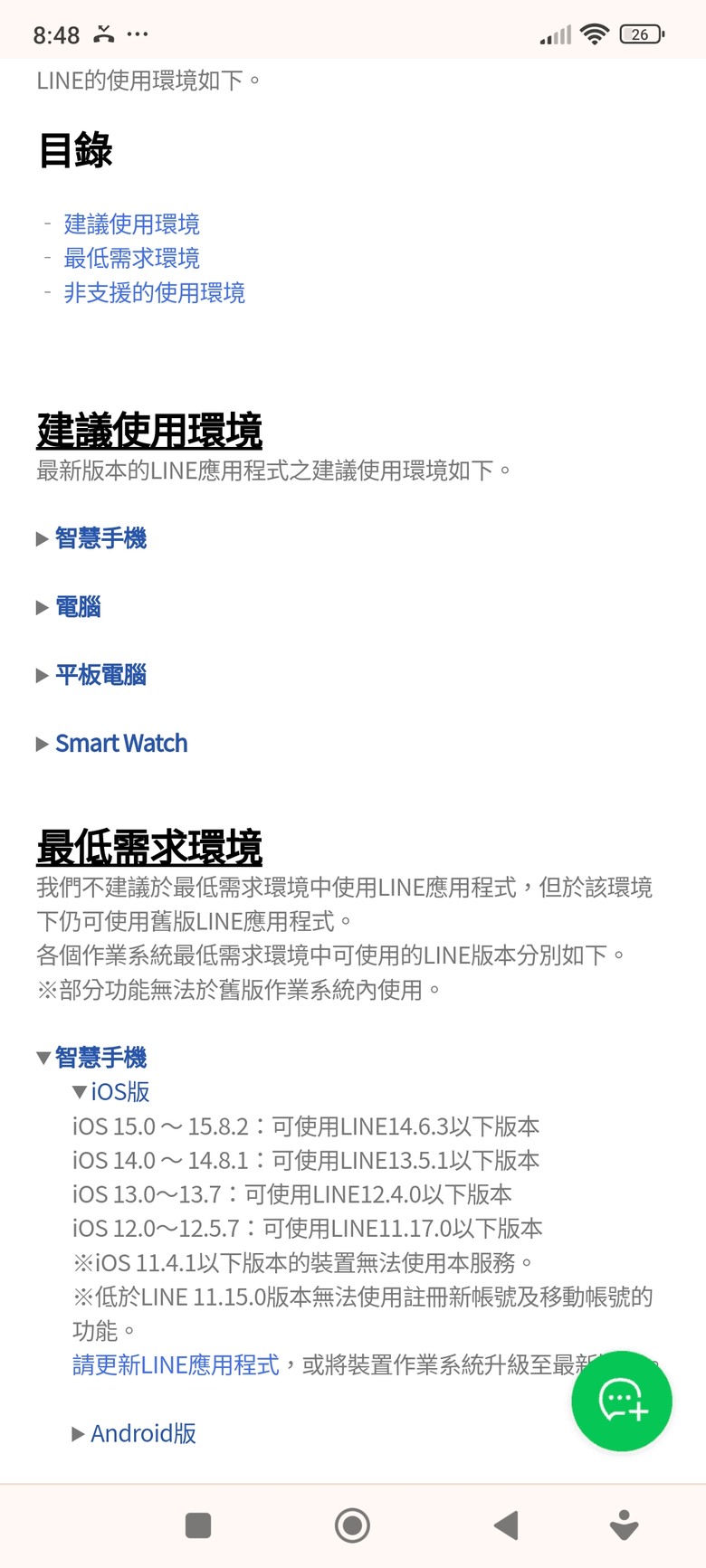The width and height of the screenshot is (706, 1568).
Task: Open the 非支援的使用環境 contents link
Action: click(154, 292)
